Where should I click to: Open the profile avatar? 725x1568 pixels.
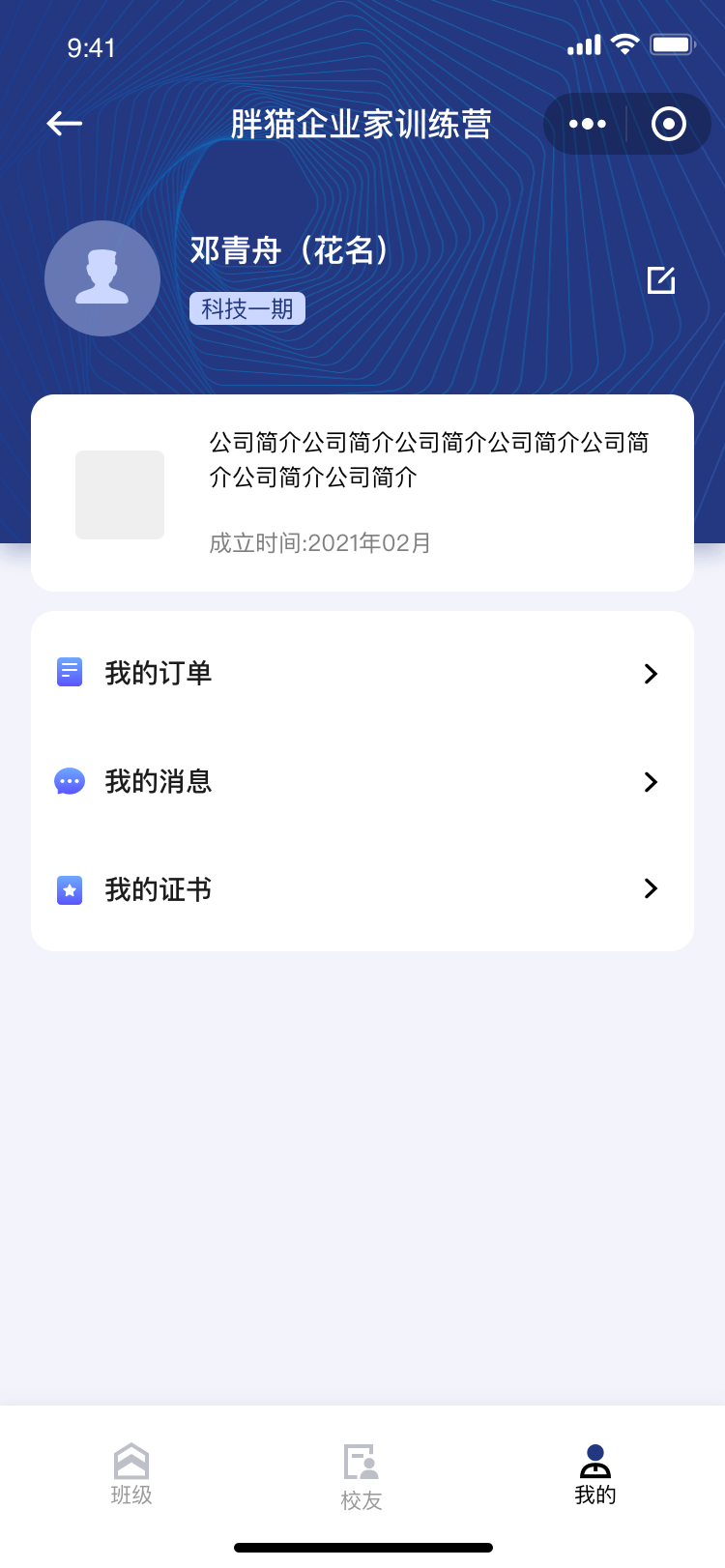[102, 278]
